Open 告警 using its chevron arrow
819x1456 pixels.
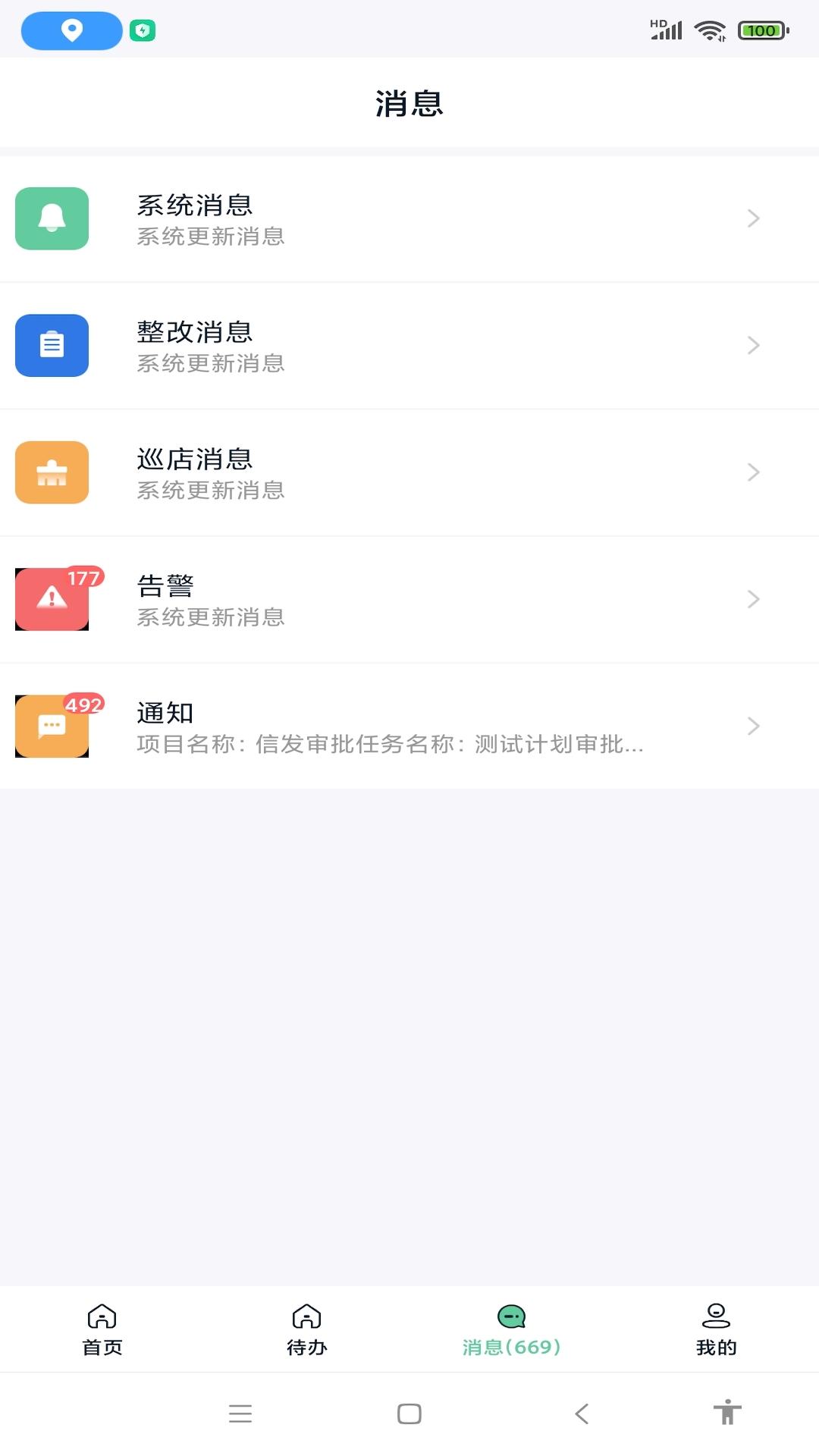(753, 599)
